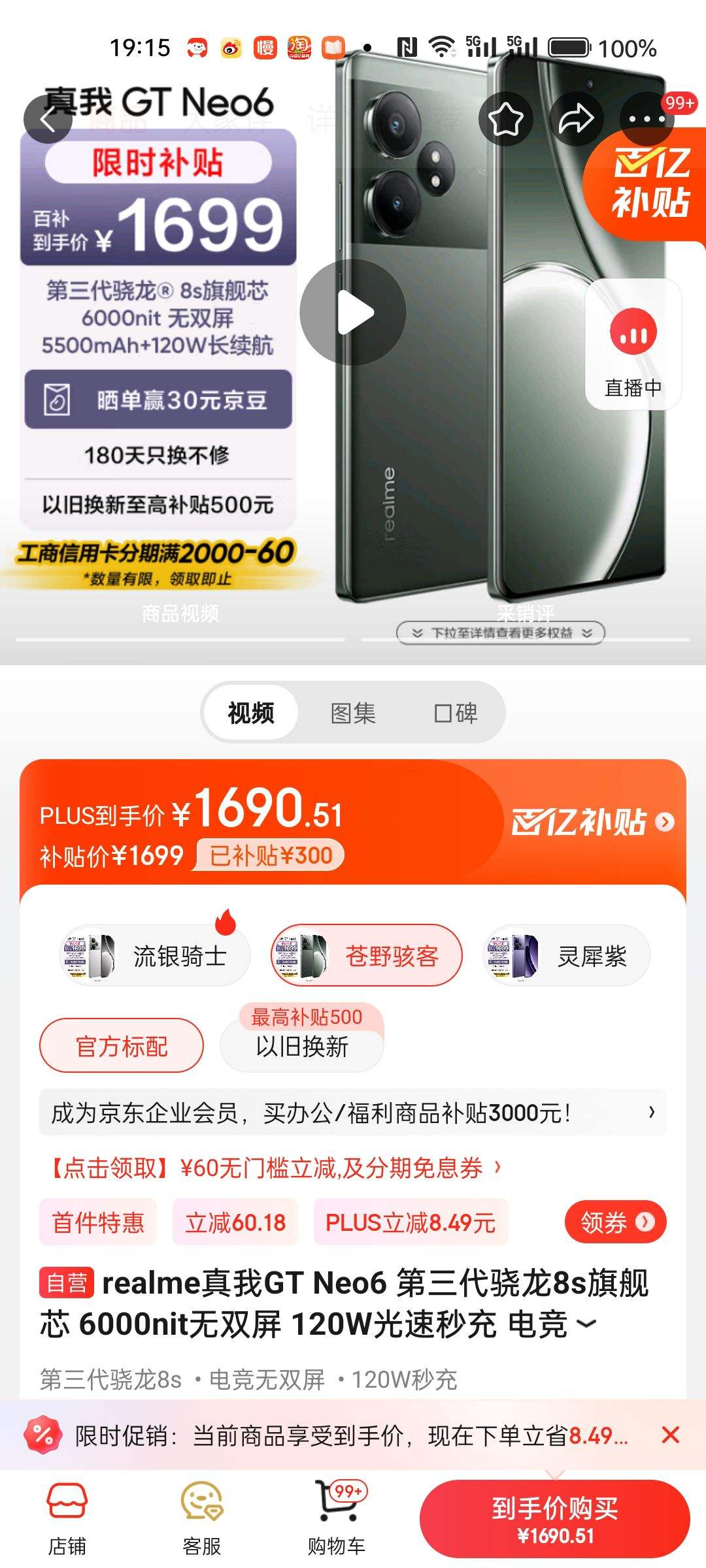The height and width of the screenshot is (1568, 706).
Task: Expand 下拉至详情查看更多权益 details
Action: click(501, 634)
